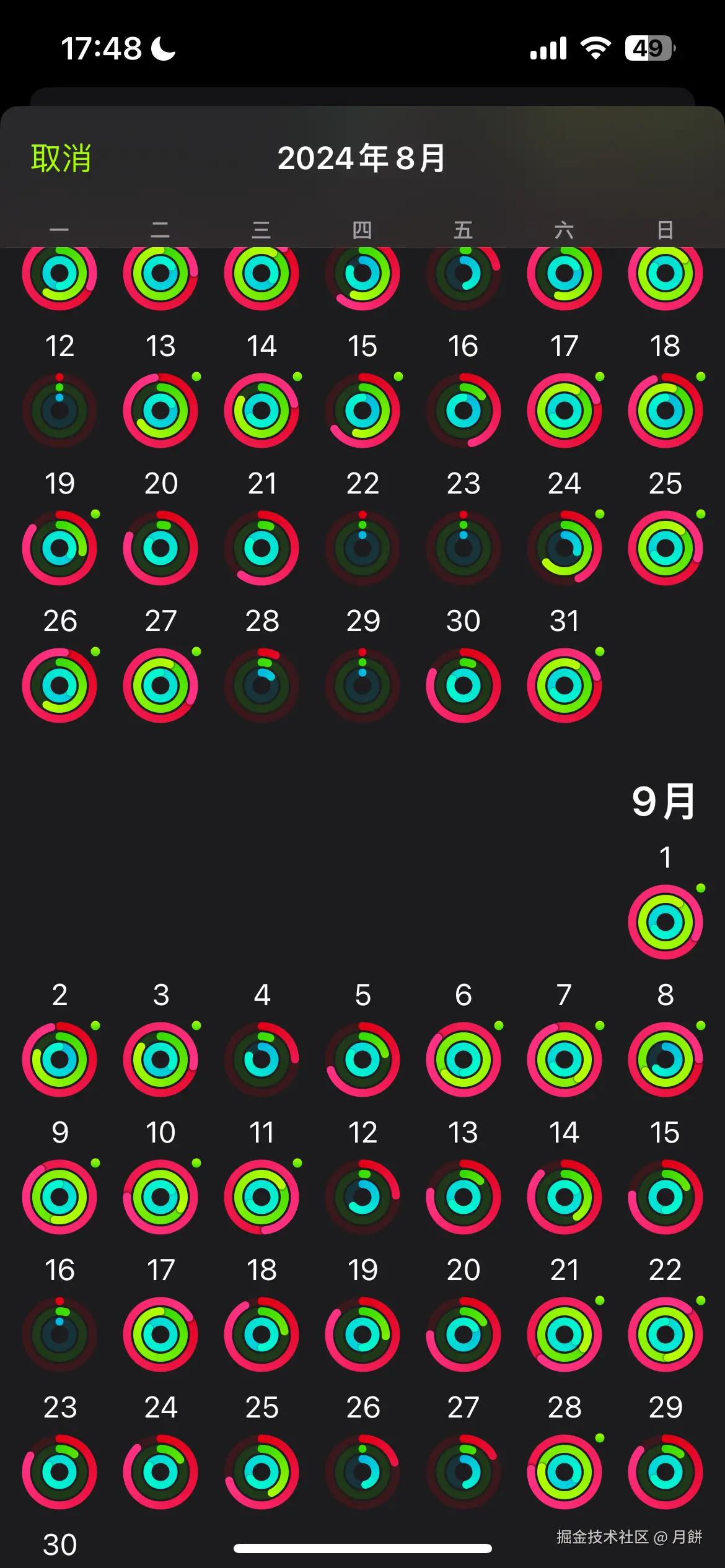
Task: View the August 31 rings
Action: (564, 685)
